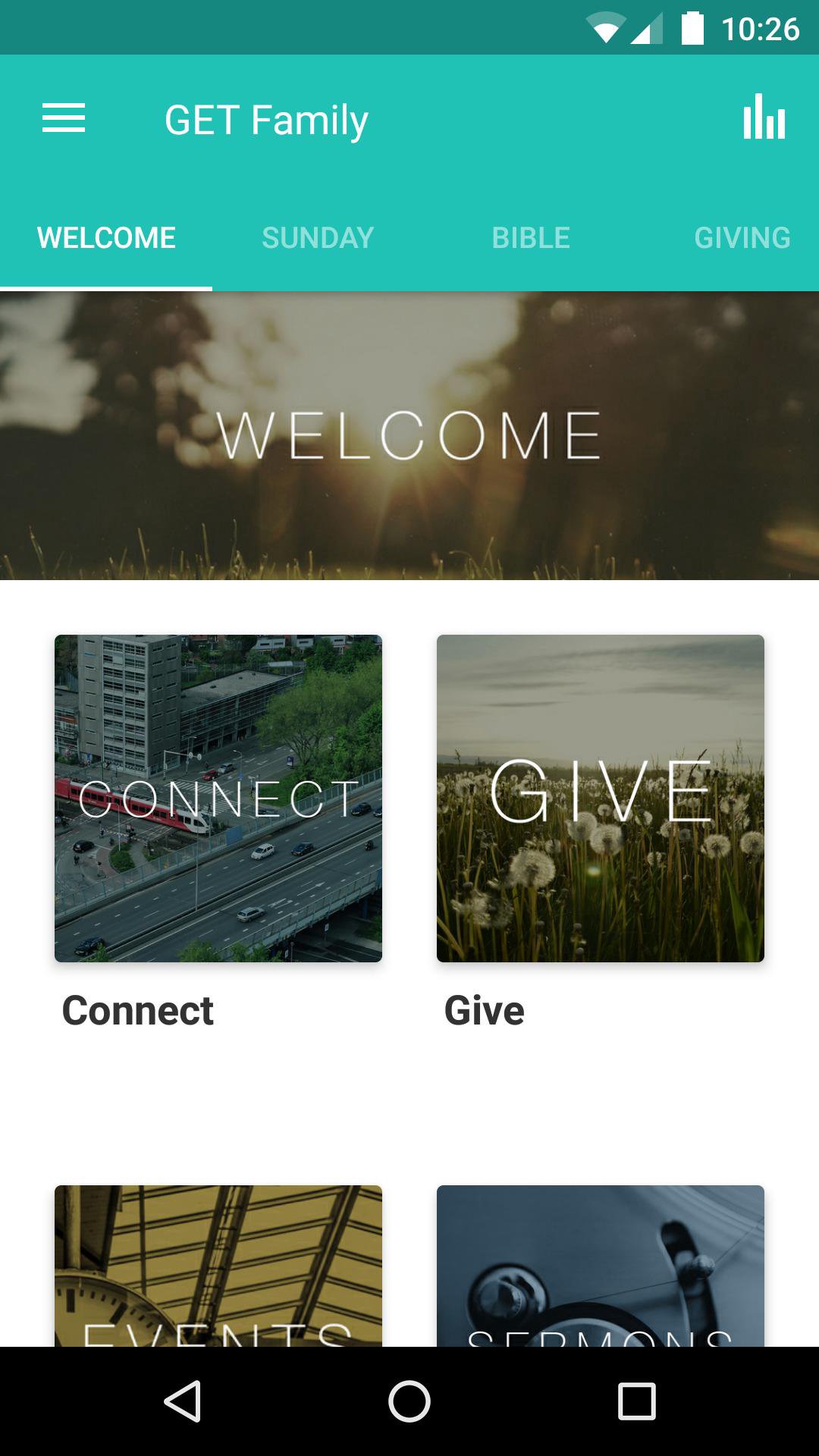This screenshot has height=1456, width=819.
Task: Tap the Welcome banner image
Action: coord(409,436)
